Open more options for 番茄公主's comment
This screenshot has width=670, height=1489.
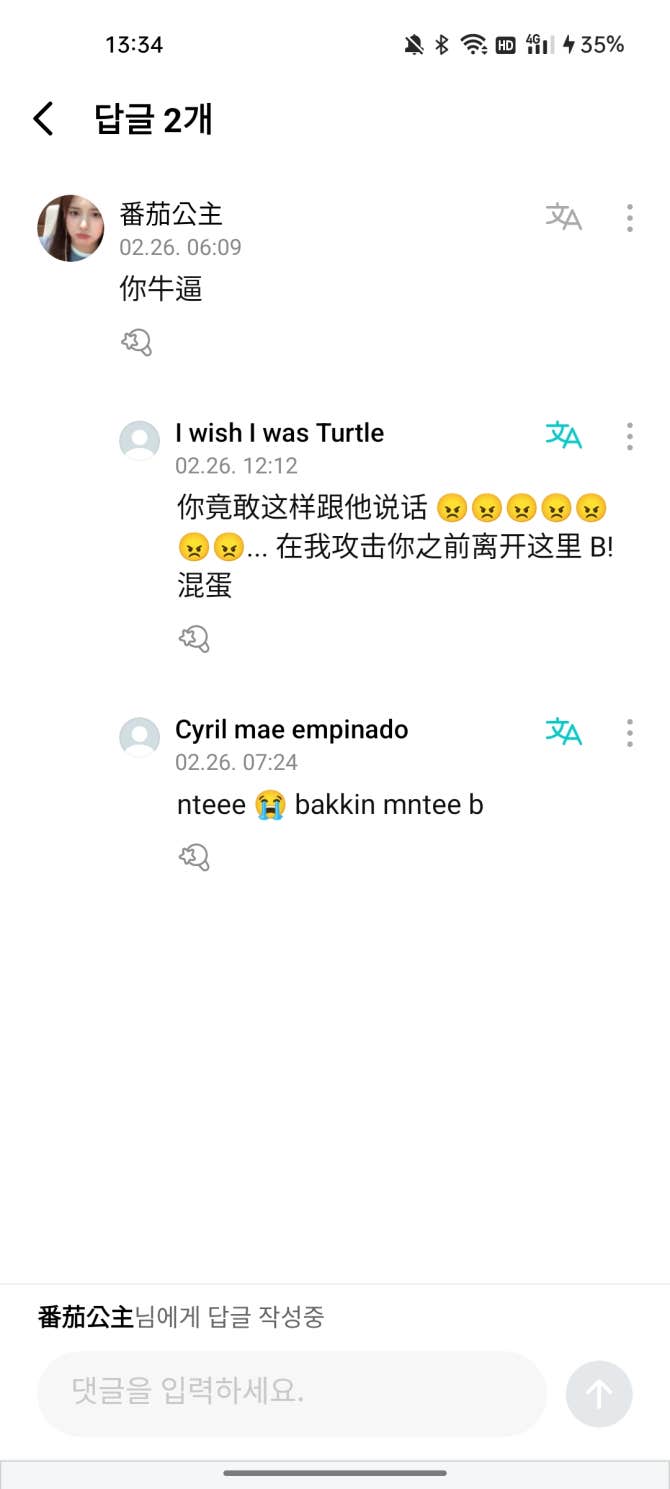(629, 218)
